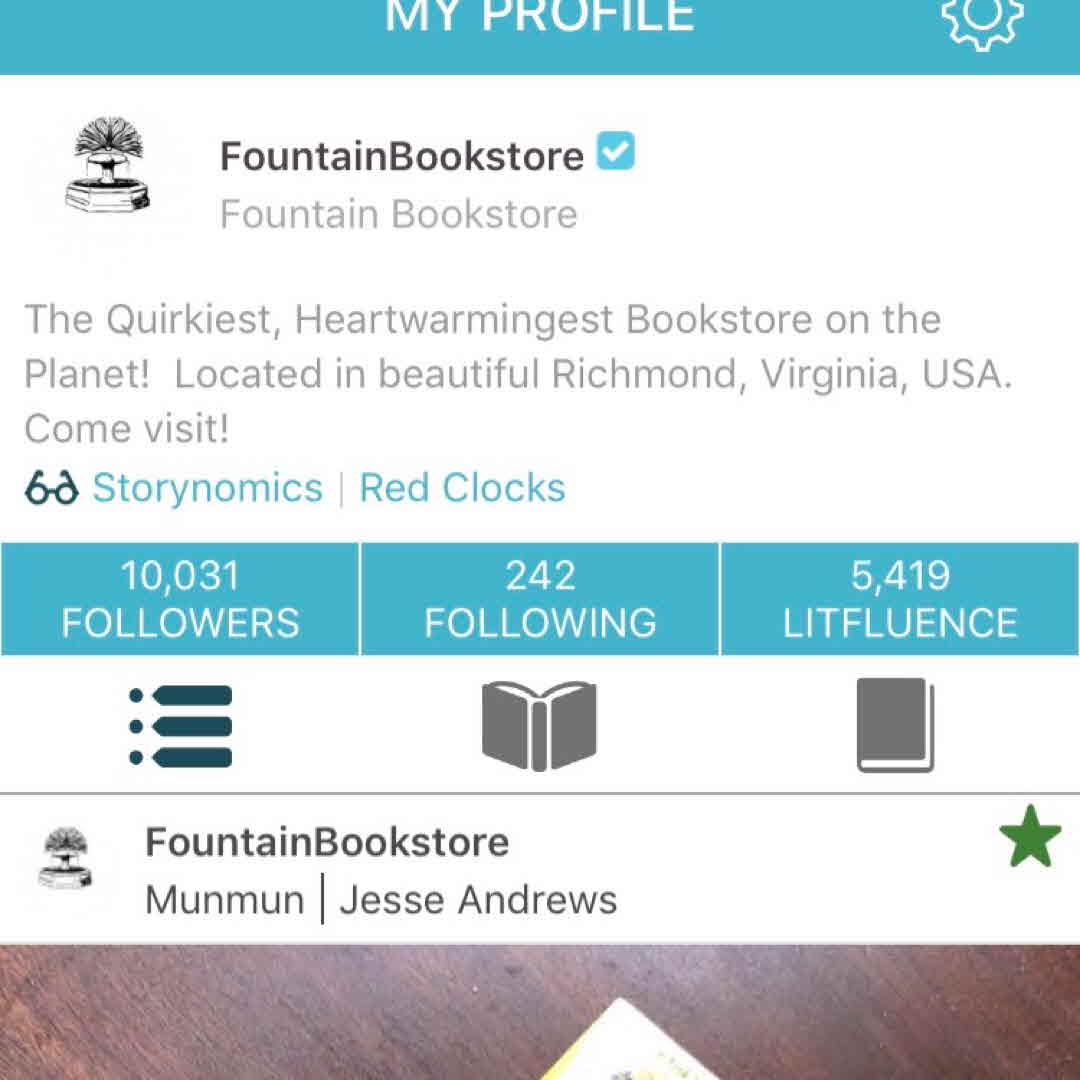Switch to the open book tab

click(539, 726)
